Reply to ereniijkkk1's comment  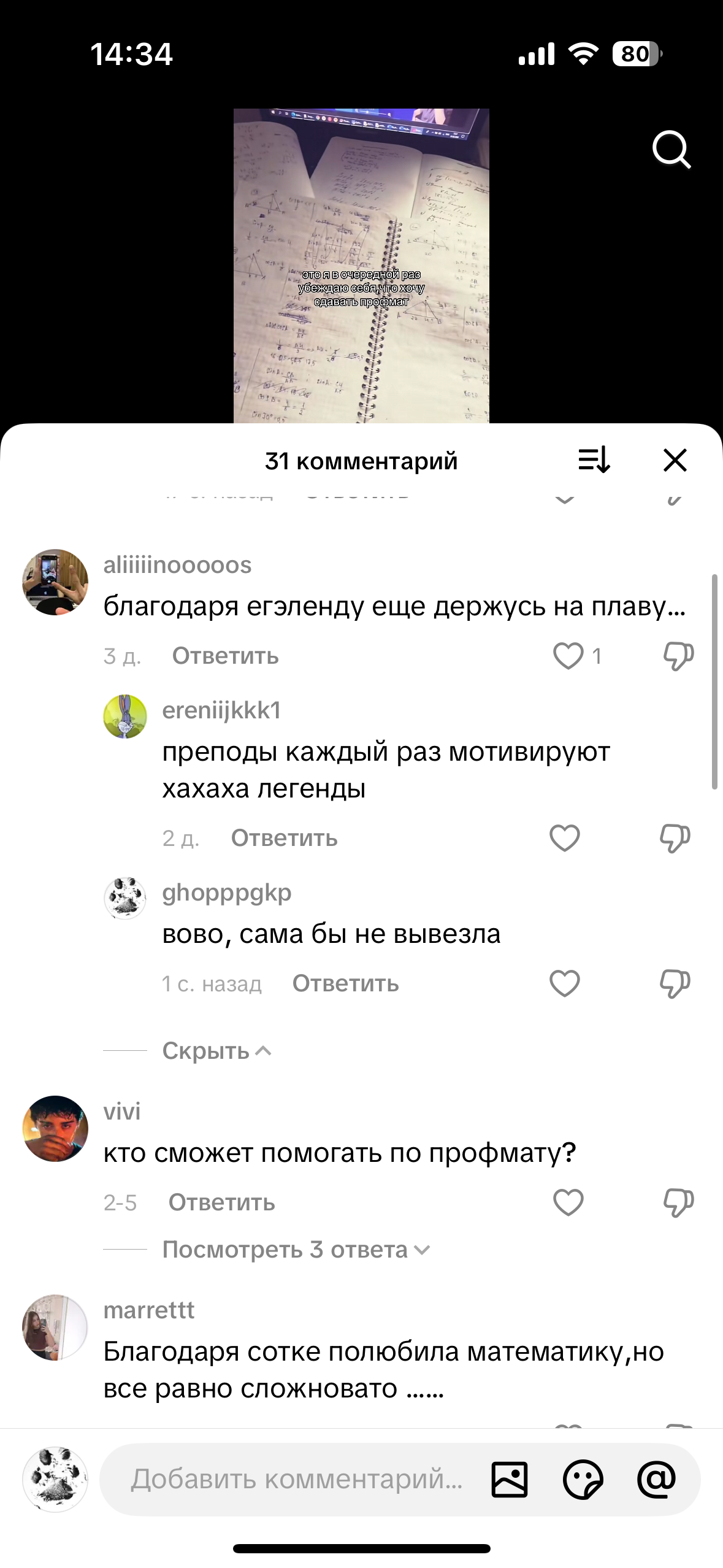284,838
